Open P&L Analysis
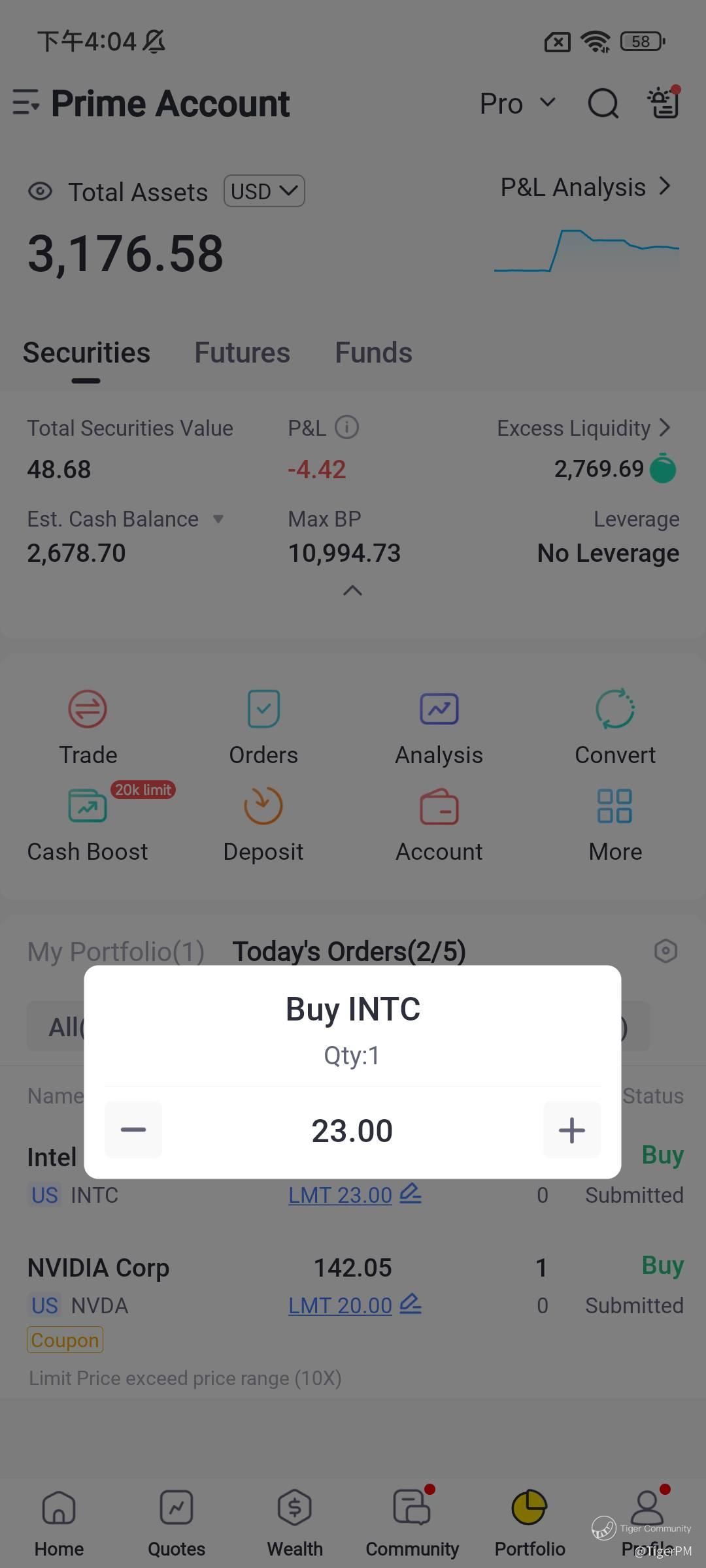706x1568 pixels. tap(585, 188)
